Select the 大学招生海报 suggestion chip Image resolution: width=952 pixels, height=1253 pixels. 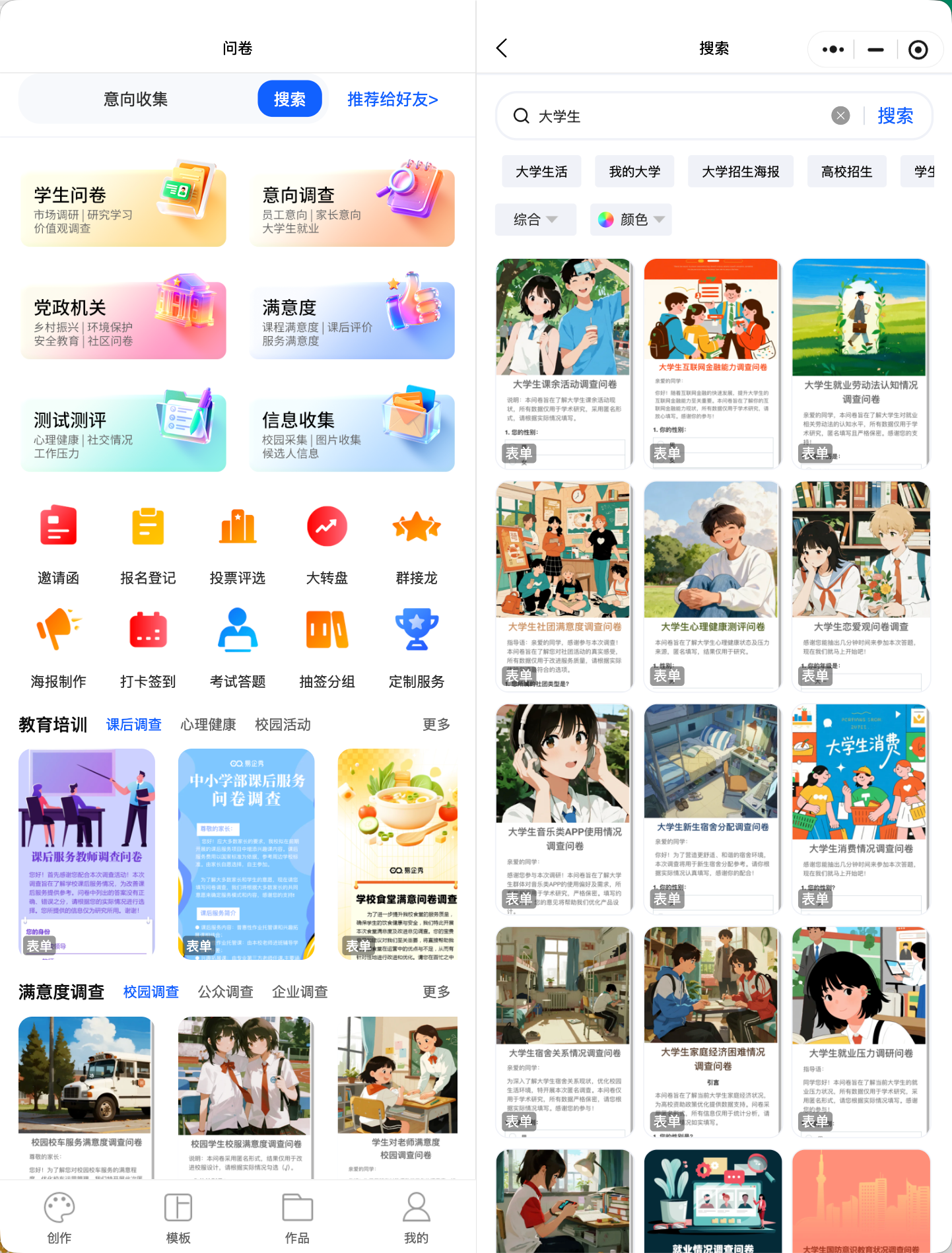coord(740,172)
